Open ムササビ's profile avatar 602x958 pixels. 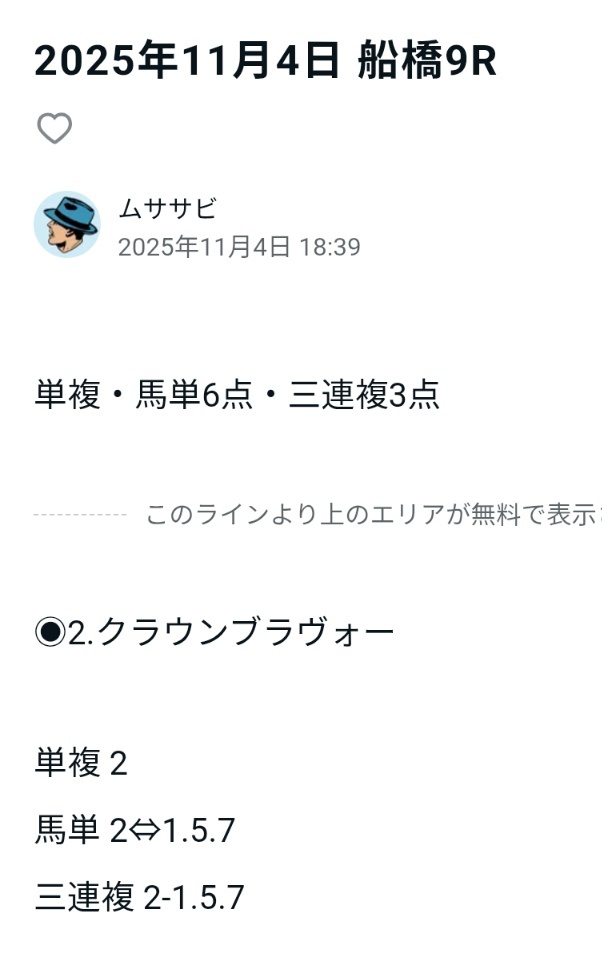(x=67, y=224)
